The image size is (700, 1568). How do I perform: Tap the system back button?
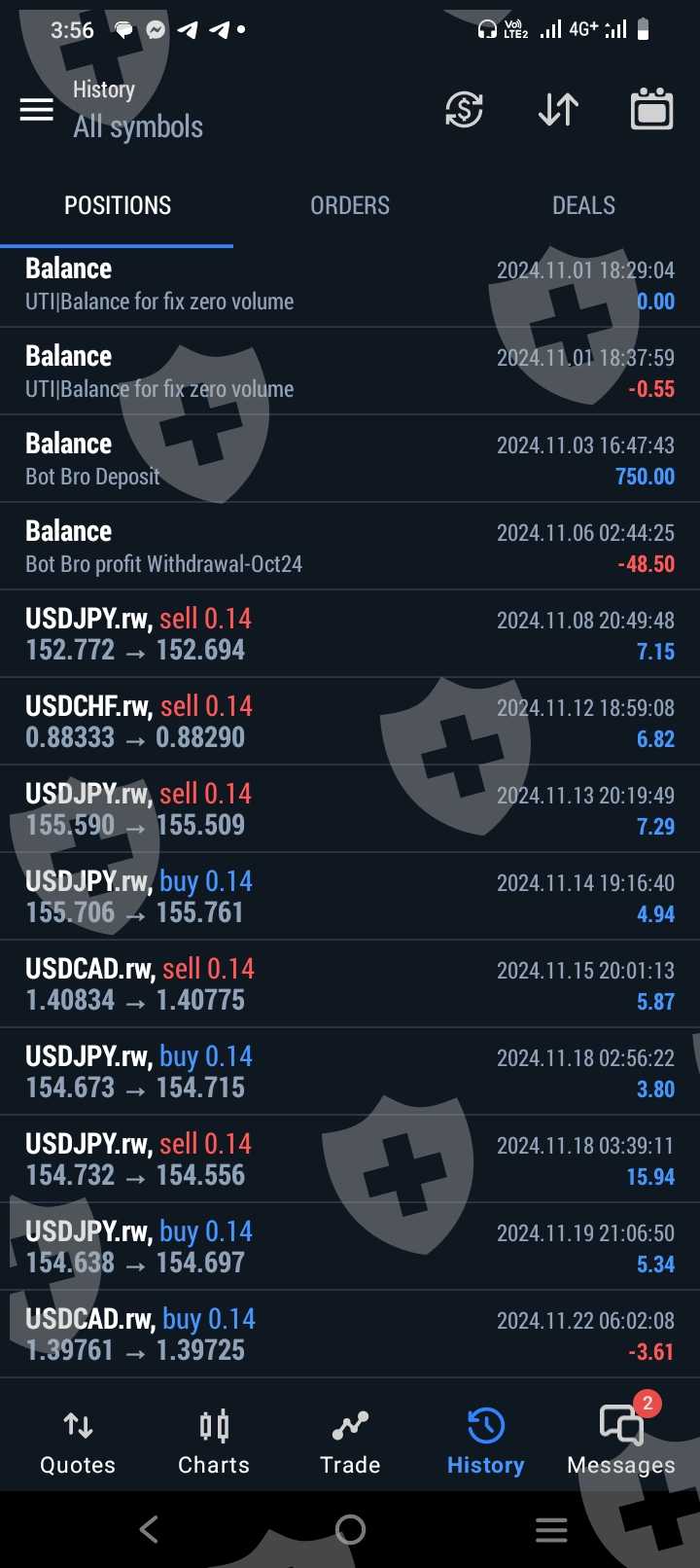click(x=149, y=1530)
